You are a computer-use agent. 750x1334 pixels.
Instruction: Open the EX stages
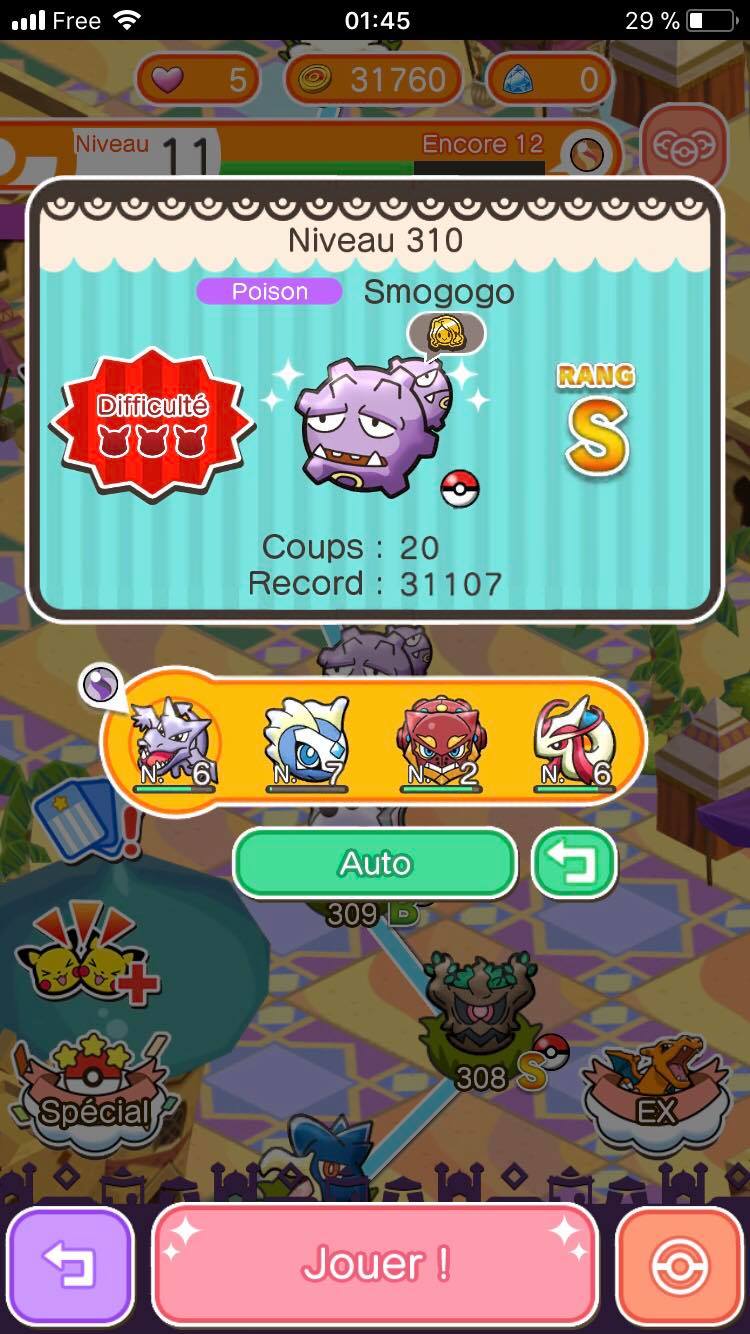tap(658, 1090)
